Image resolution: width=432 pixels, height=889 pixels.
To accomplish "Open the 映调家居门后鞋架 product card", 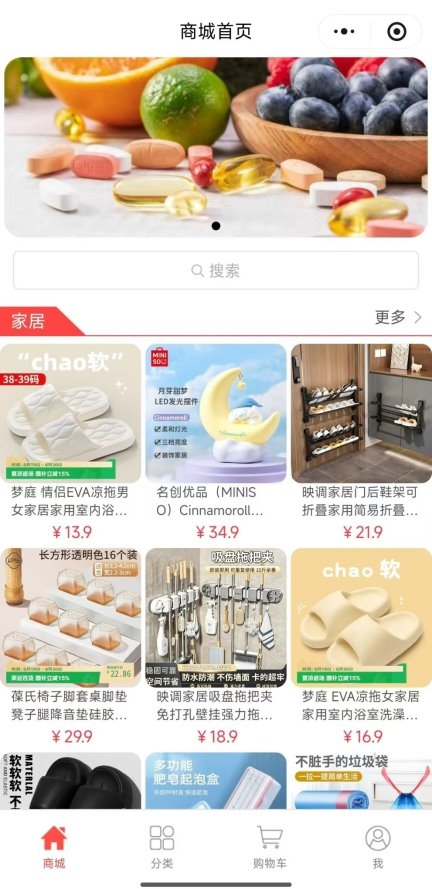I will [362, 442].
